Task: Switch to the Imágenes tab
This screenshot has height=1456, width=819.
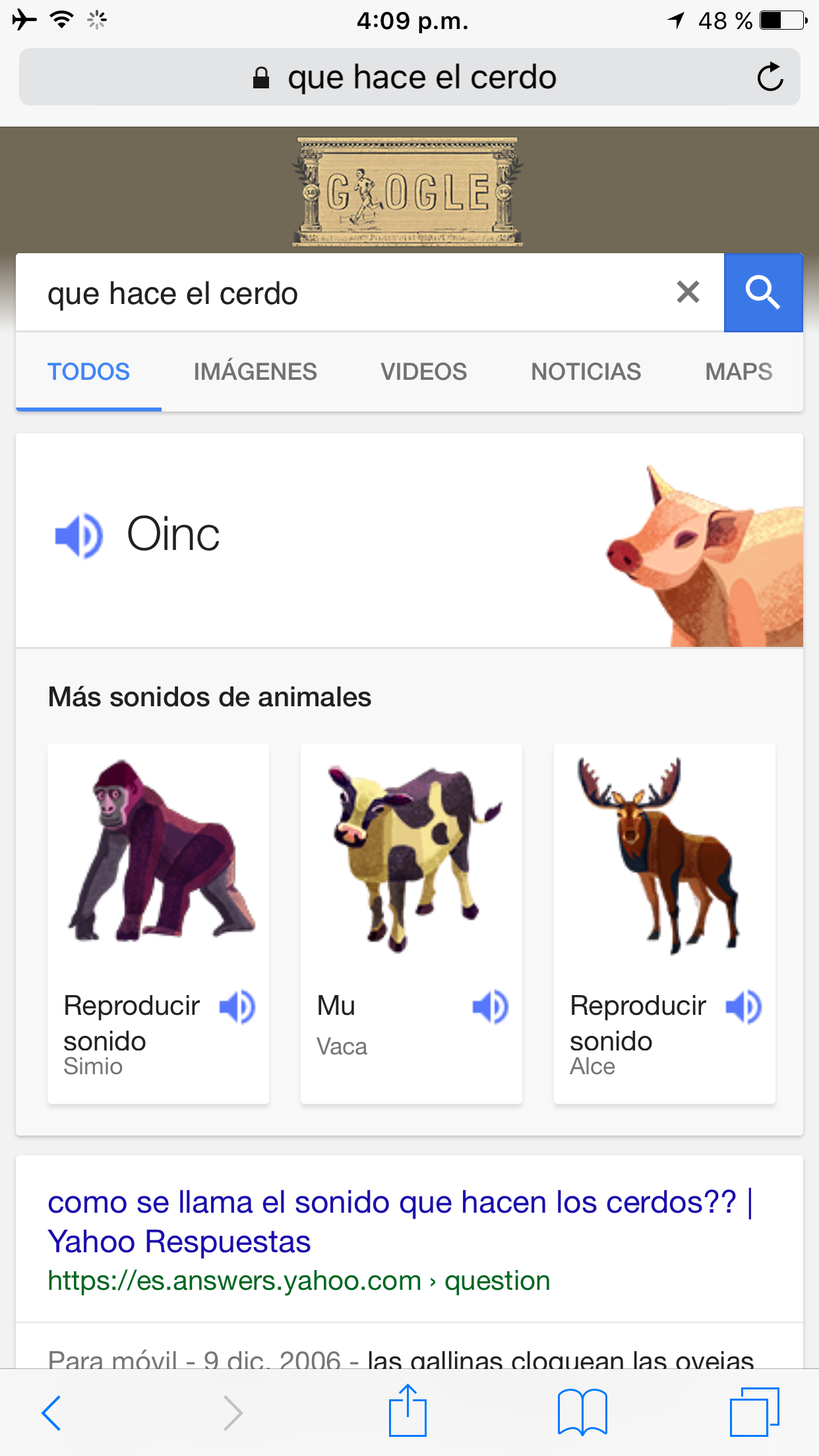Action: 255,371
